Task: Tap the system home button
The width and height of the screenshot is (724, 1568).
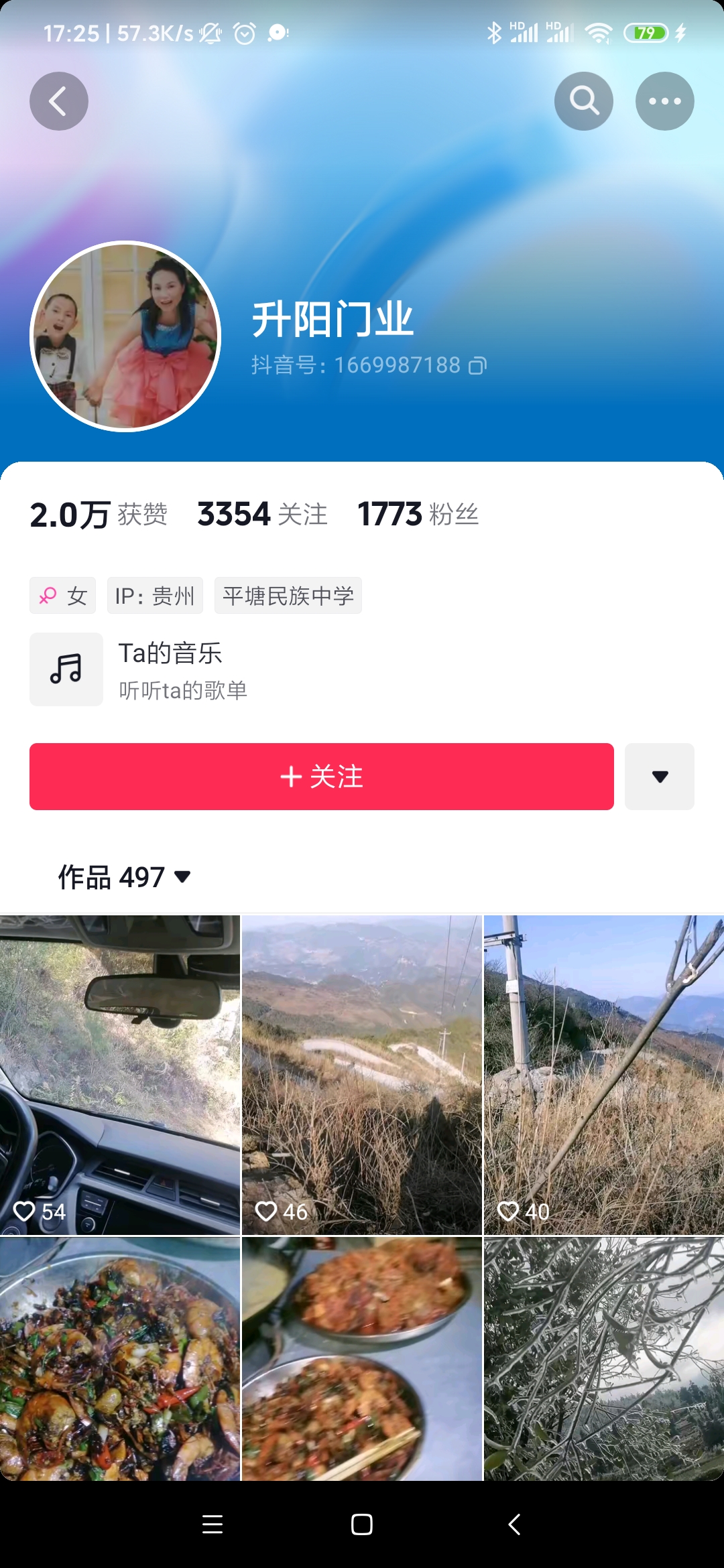Action: point(361,1524)
